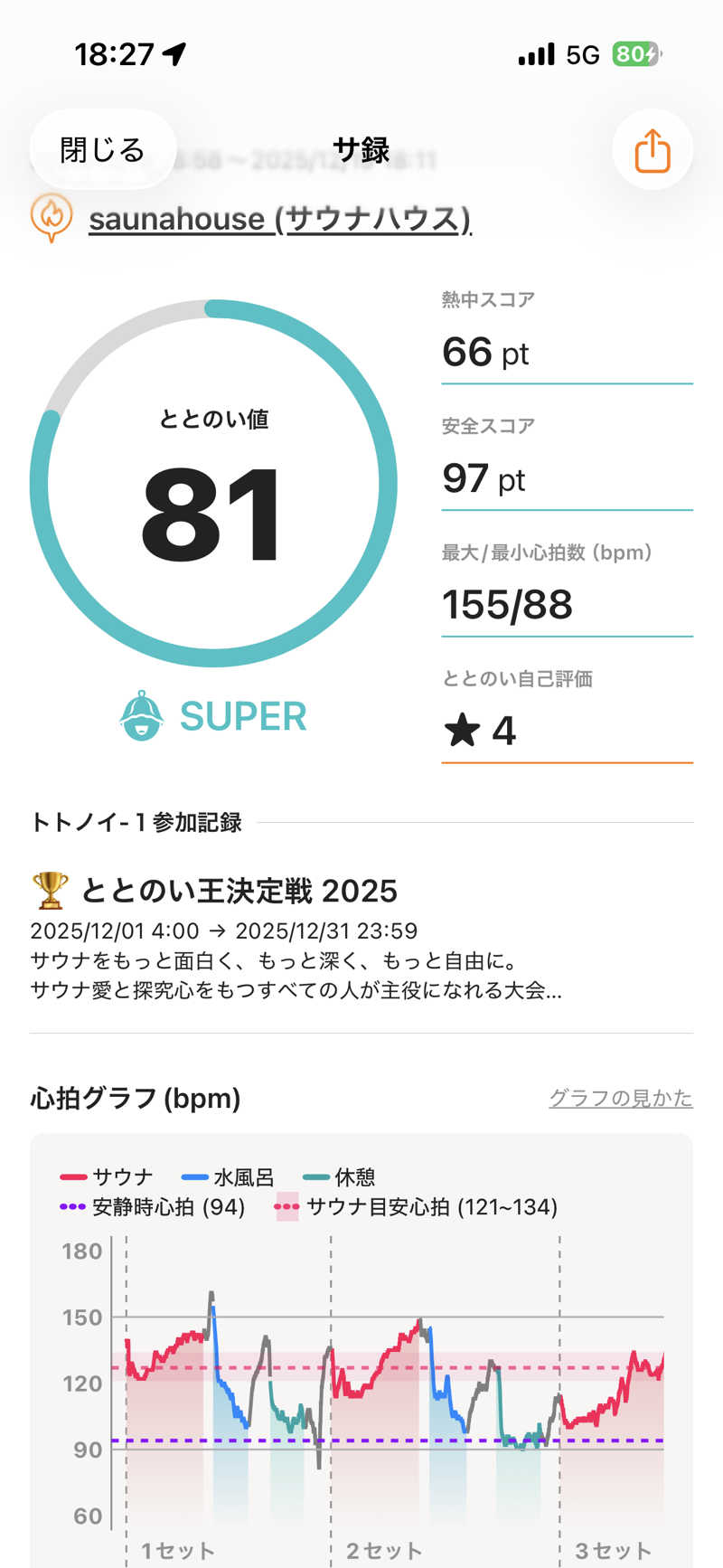Image resolution: width=723 pixels, height=1568 pixels.
Task: Open the saunahouse (サウナハウス) facility link
Action: [x=279, y=219]
